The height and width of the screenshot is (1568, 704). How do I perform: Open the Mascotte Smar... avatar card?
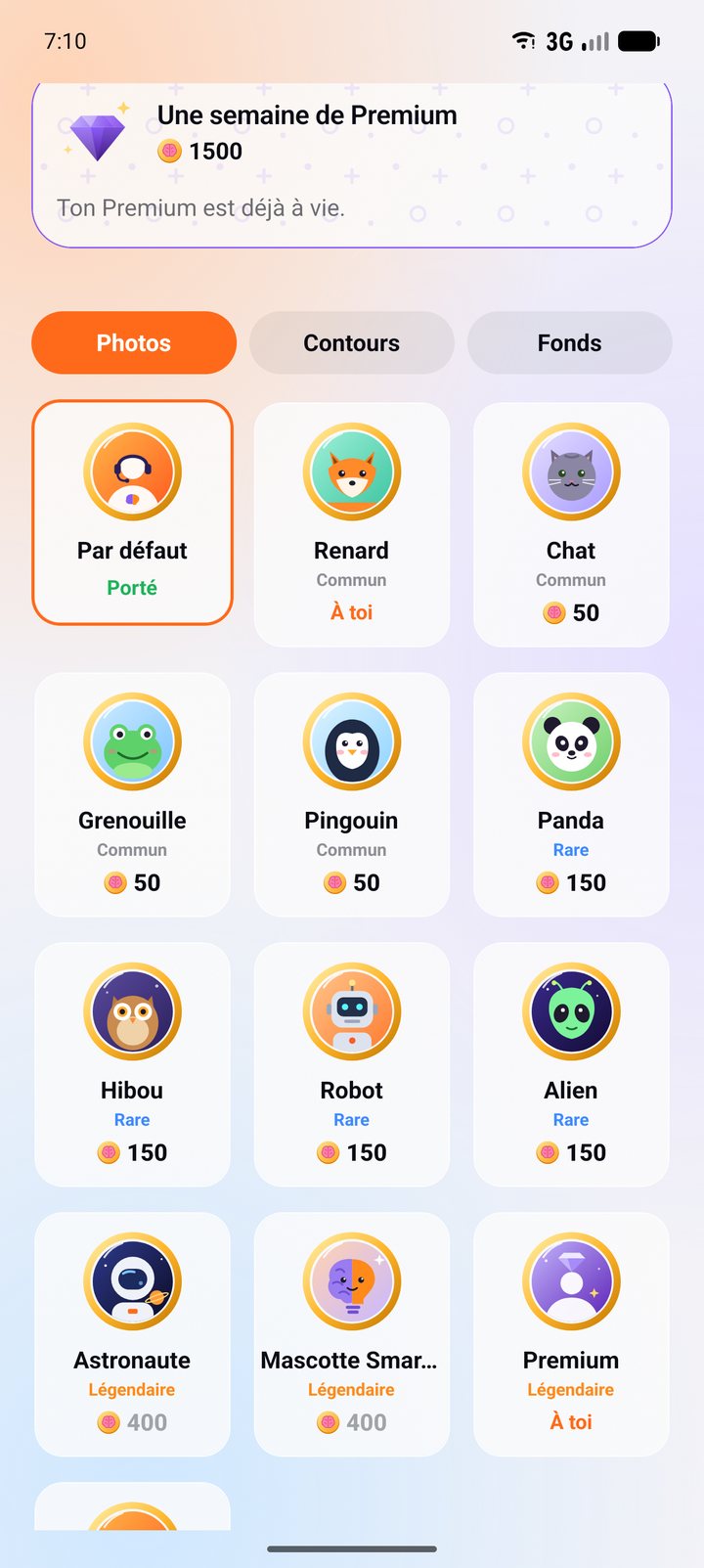coord(352,1334)
